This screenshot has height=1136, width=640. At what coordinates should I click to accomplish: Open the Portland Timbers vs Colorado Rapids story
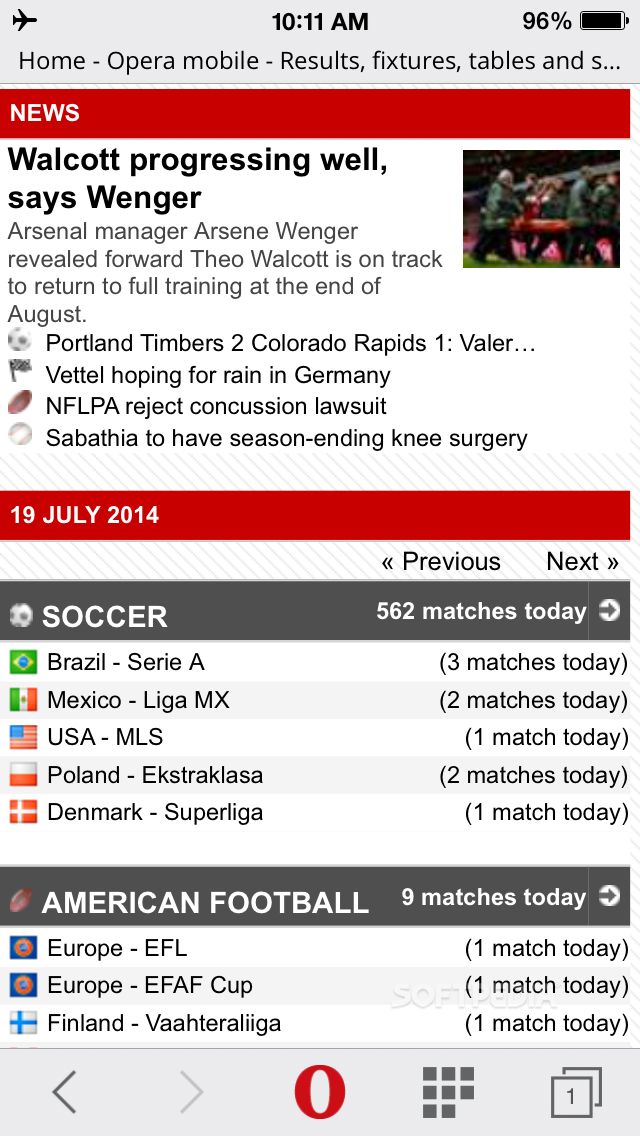tap(291, 344)
